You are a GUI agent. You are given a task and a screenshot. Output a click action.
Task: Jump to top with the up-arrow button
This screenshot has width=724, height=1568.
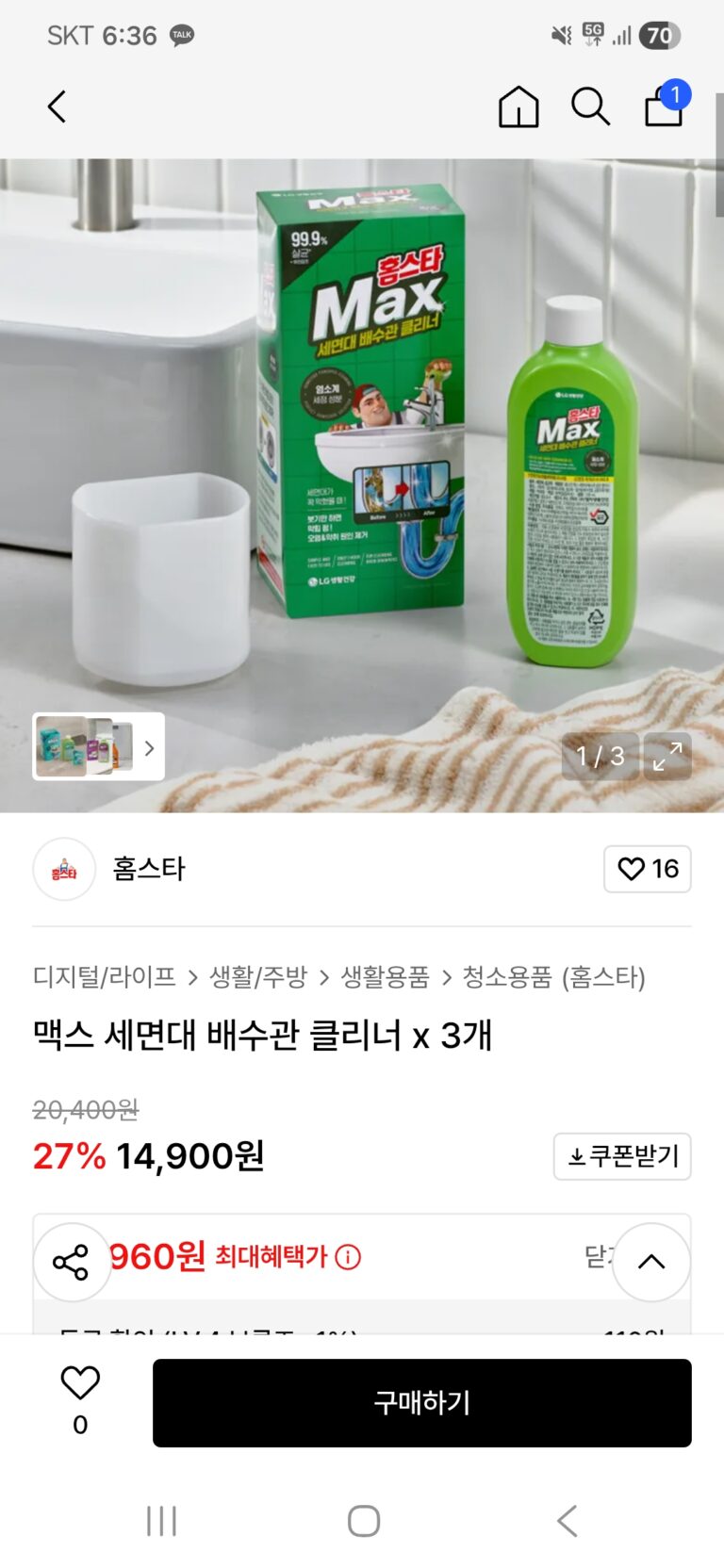click(651, 1263)
